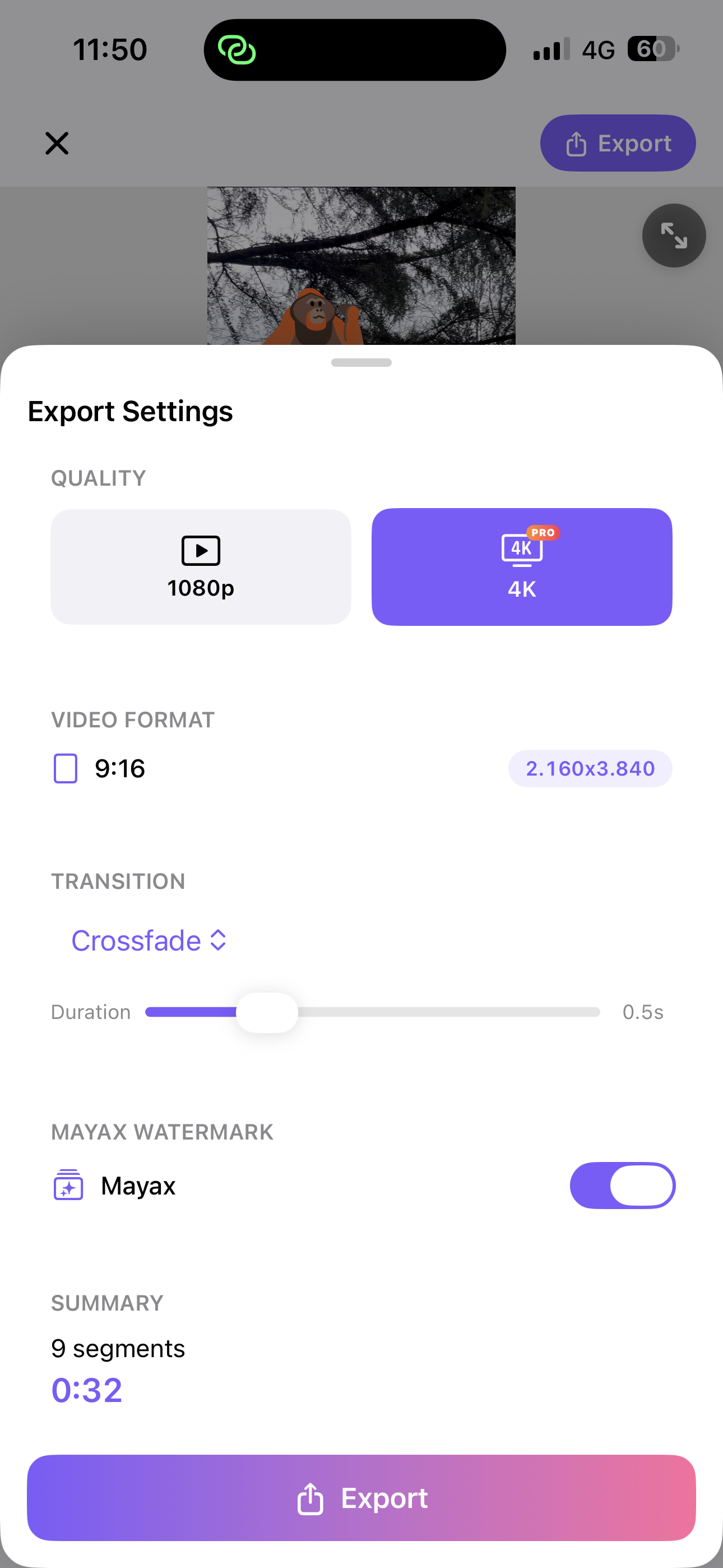The height and width of the screenshot is (1568, 723).
Task: Choose the 4K PRO quality option
Action: [x=522, y=567]
